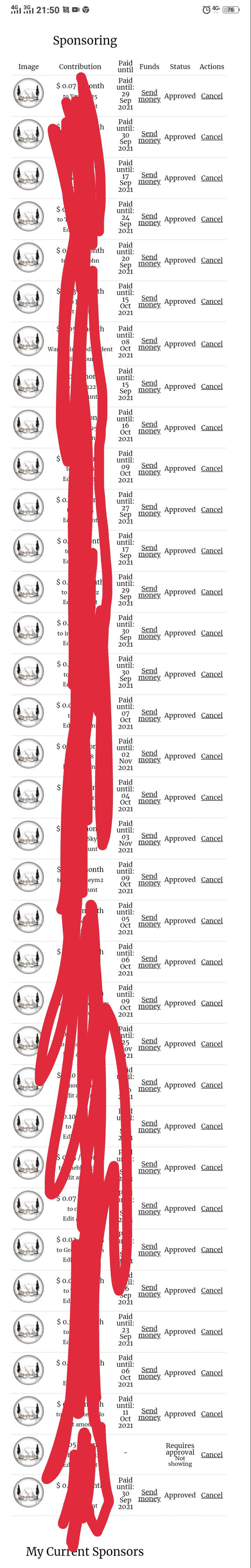
Task: Send money for sponsorship paid until 23 Sep 2021
Action: pyautogui.click(x=149, y=1332)
